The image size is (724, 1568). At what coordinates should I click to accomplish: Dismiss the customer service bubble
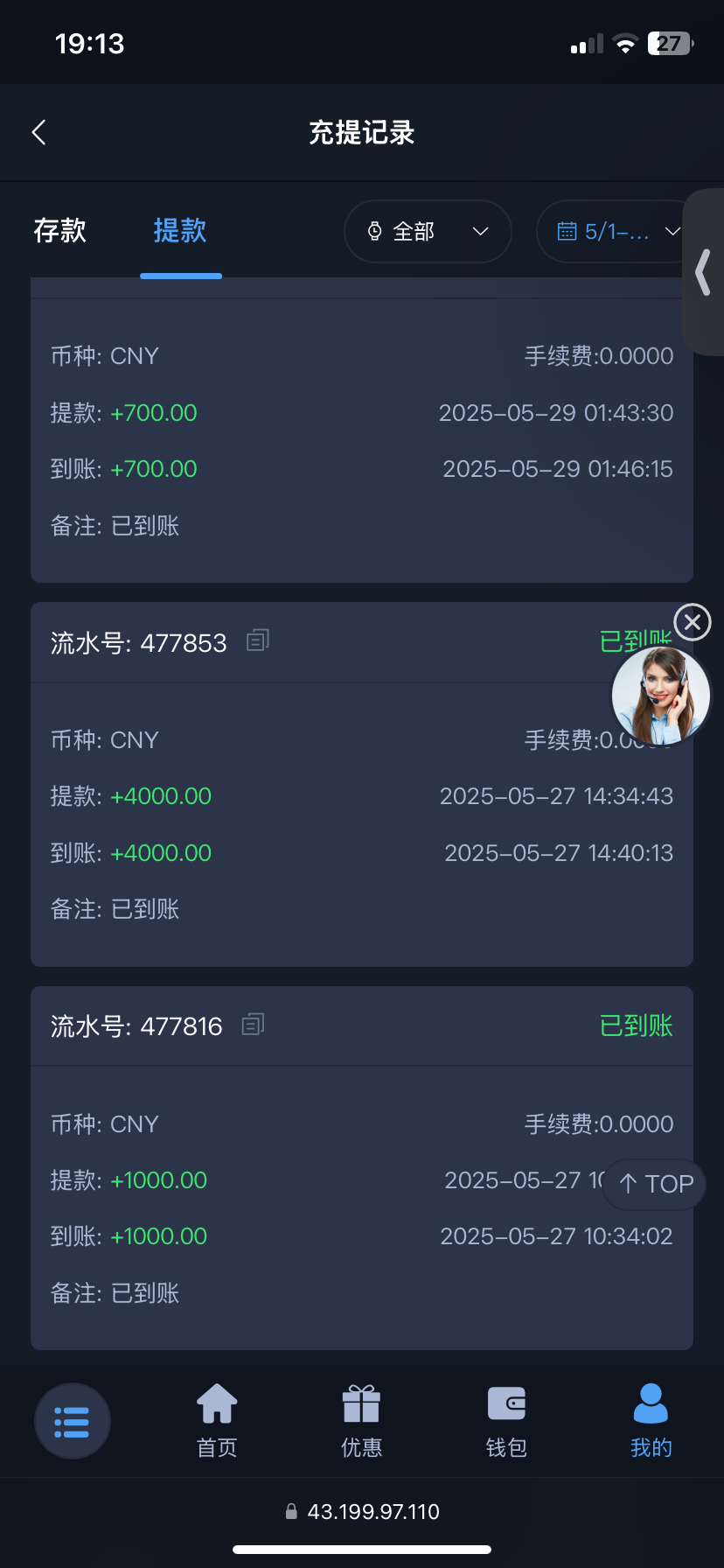coord(693,622)
